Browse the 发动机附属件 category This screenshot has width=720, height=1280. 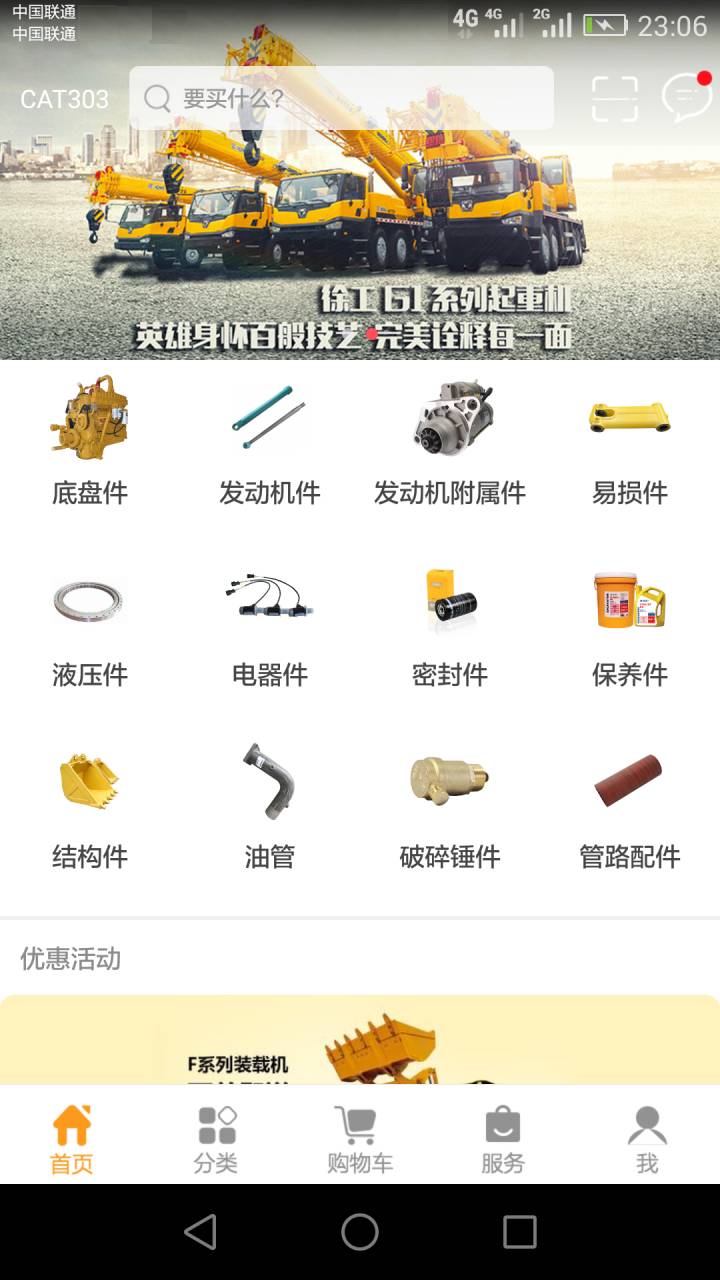450,440
